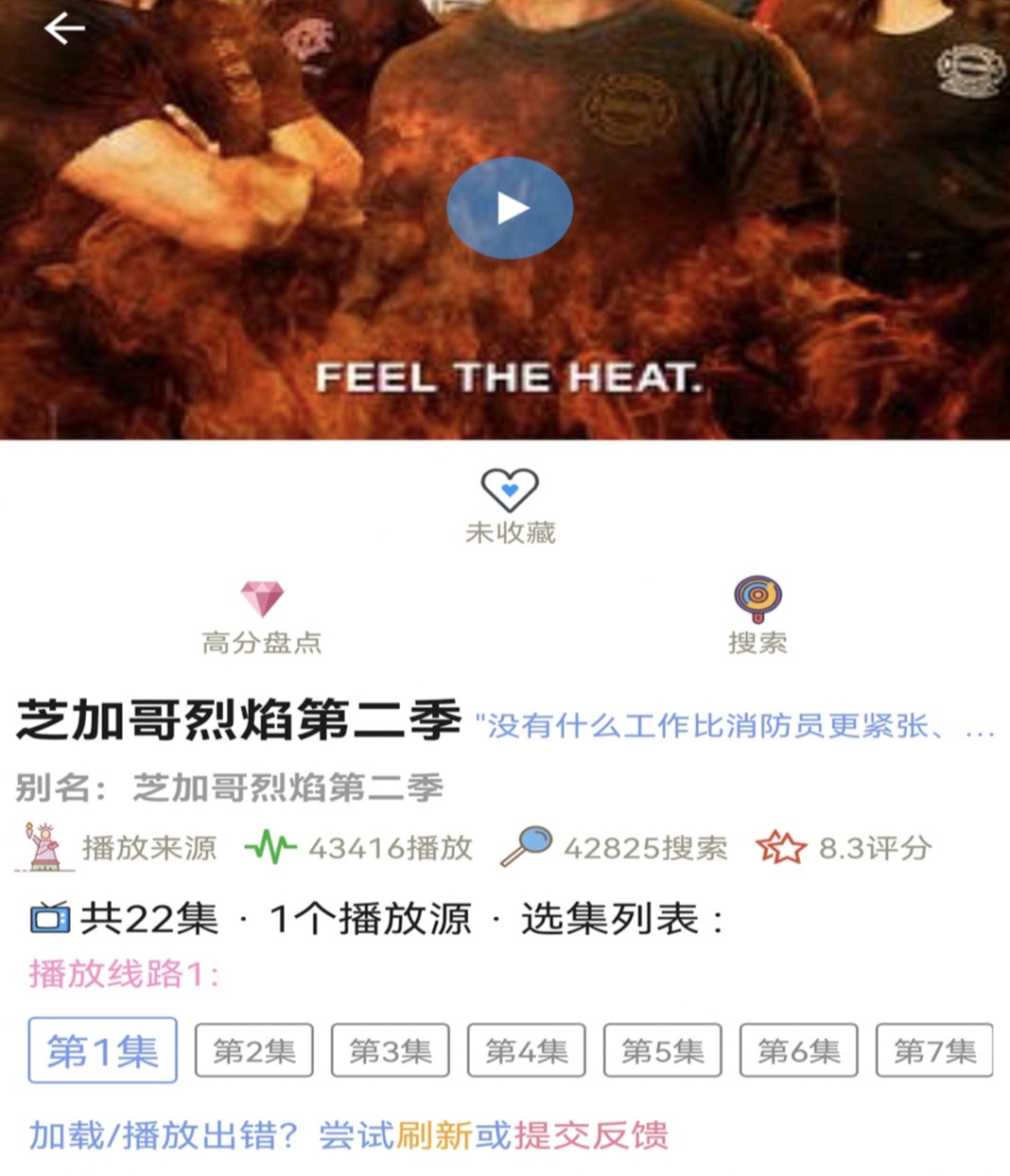This screenshot has width=1010, height=1176.
Task: Select episode 第4集
Action: coord(526,1050)
